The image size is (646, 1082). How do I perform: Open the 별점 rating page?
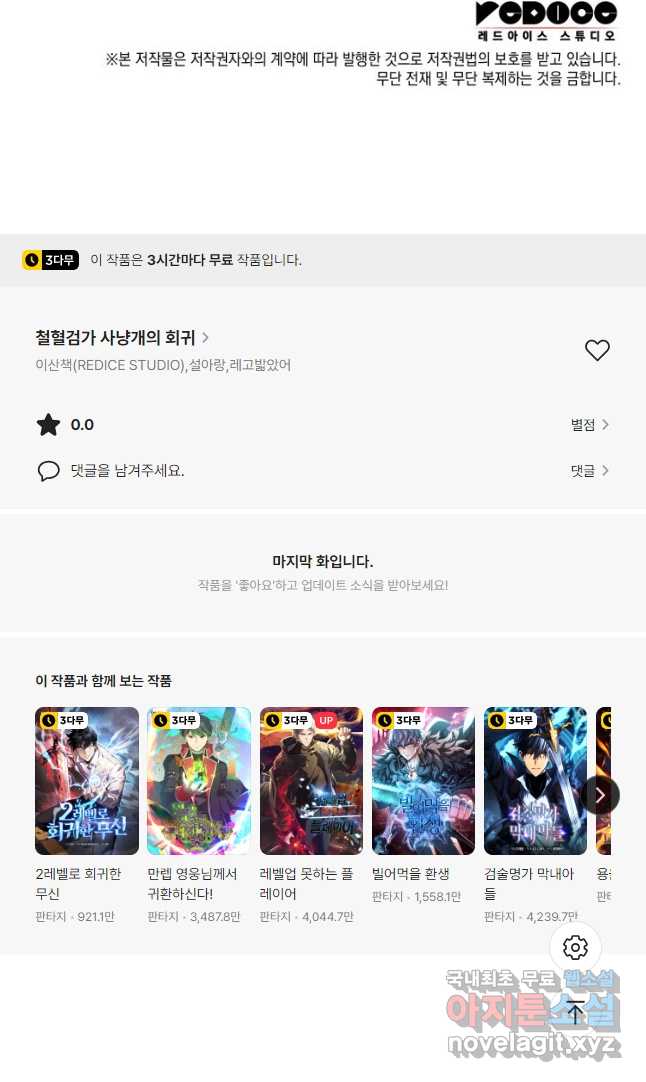point(589,425)
